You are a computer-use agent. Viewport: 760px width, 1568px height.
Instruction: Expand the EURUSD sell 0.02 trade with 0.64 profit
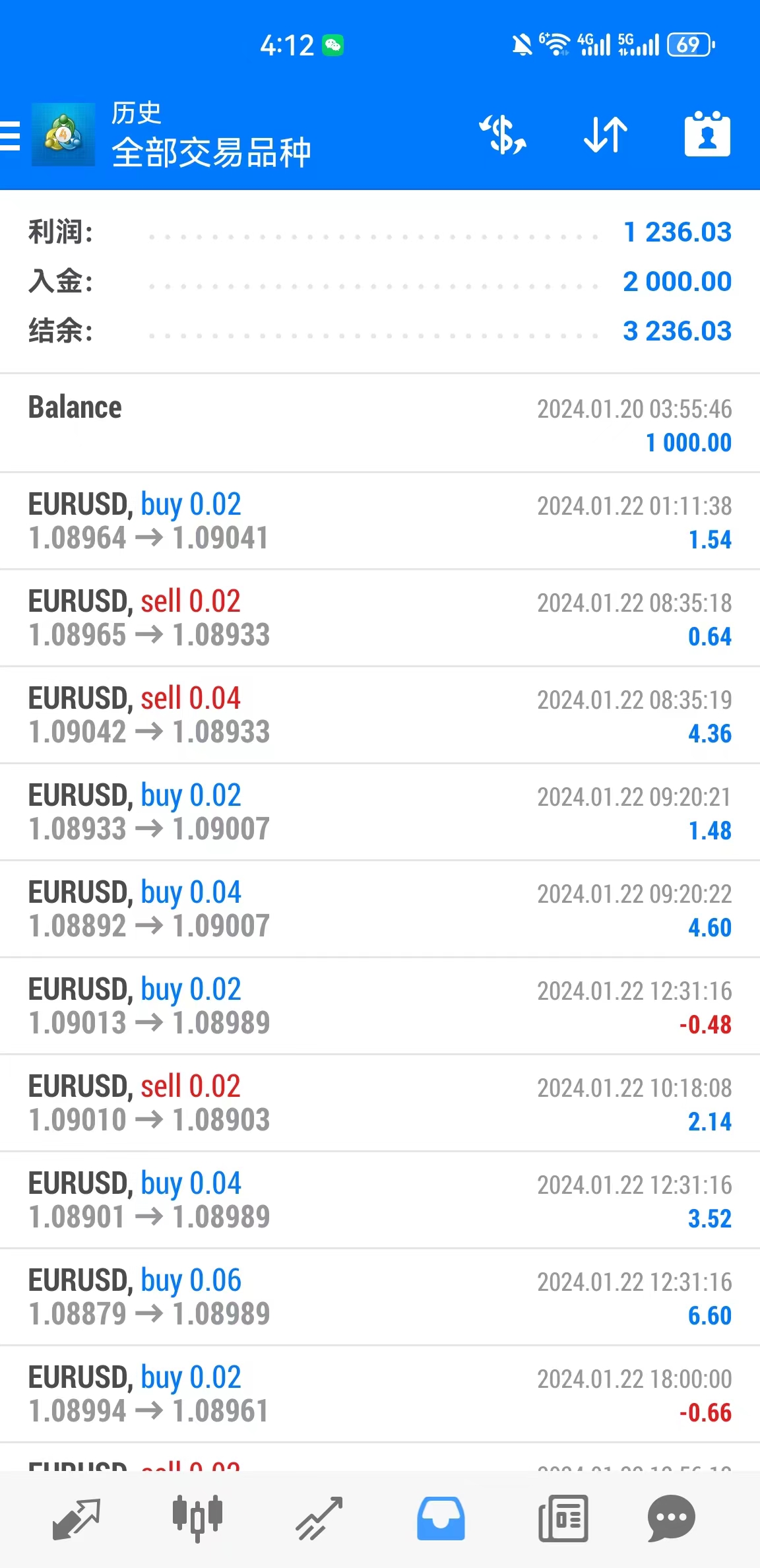[x=380, y=618]
